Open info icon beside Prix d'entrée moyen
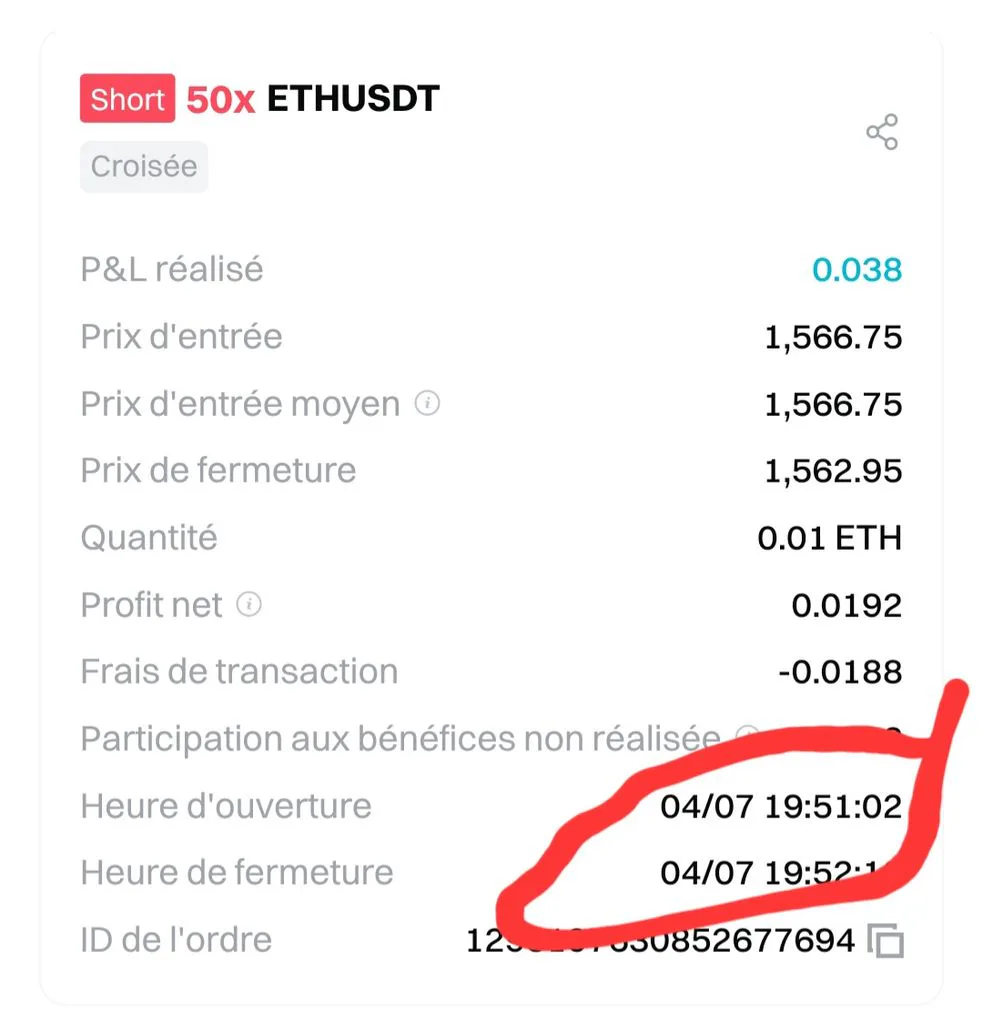Viewport: 983px width, 1024px height. click(x=427, y=403)
